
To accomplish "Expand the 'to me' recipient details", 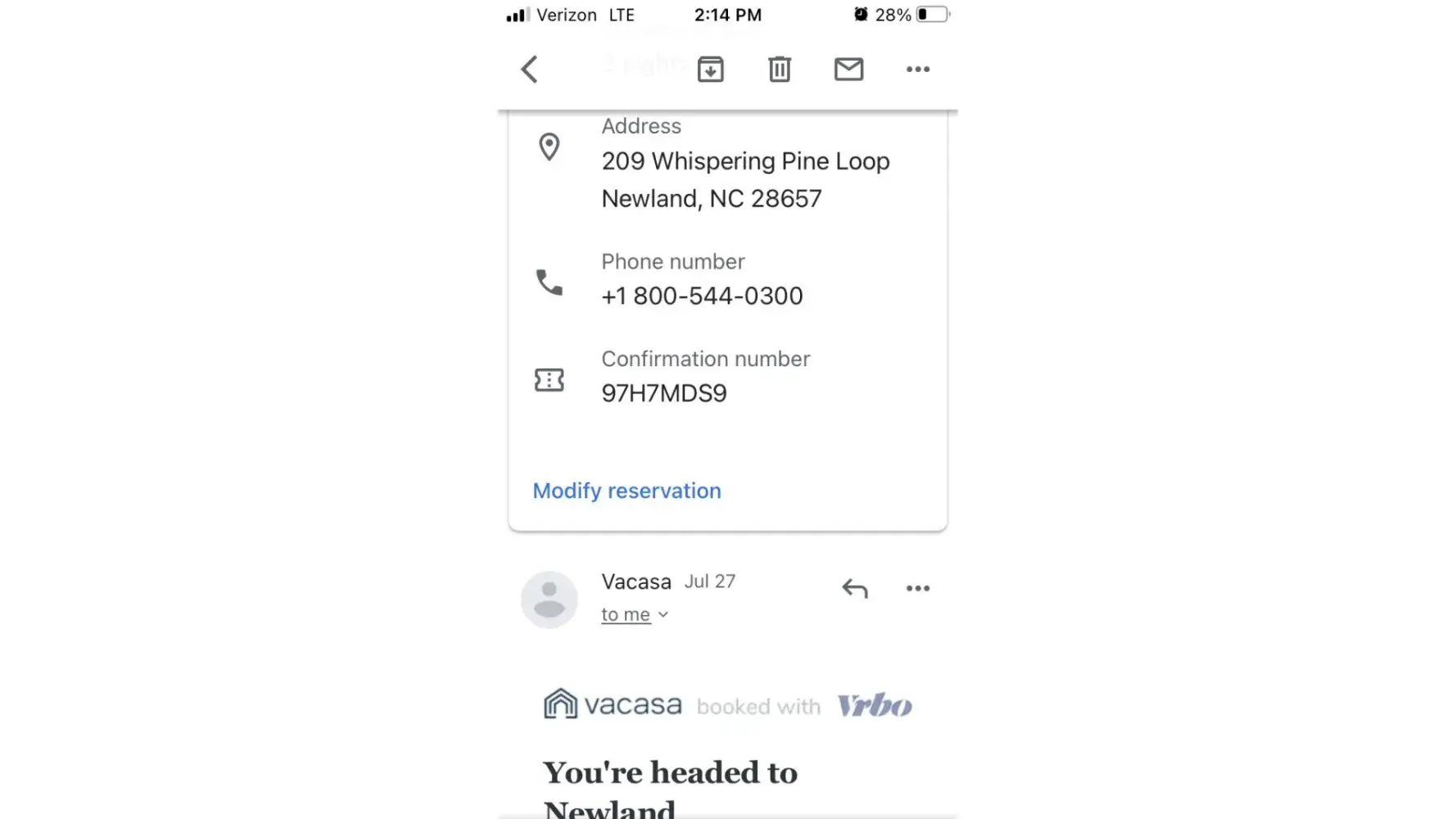I will coord(635,614).
